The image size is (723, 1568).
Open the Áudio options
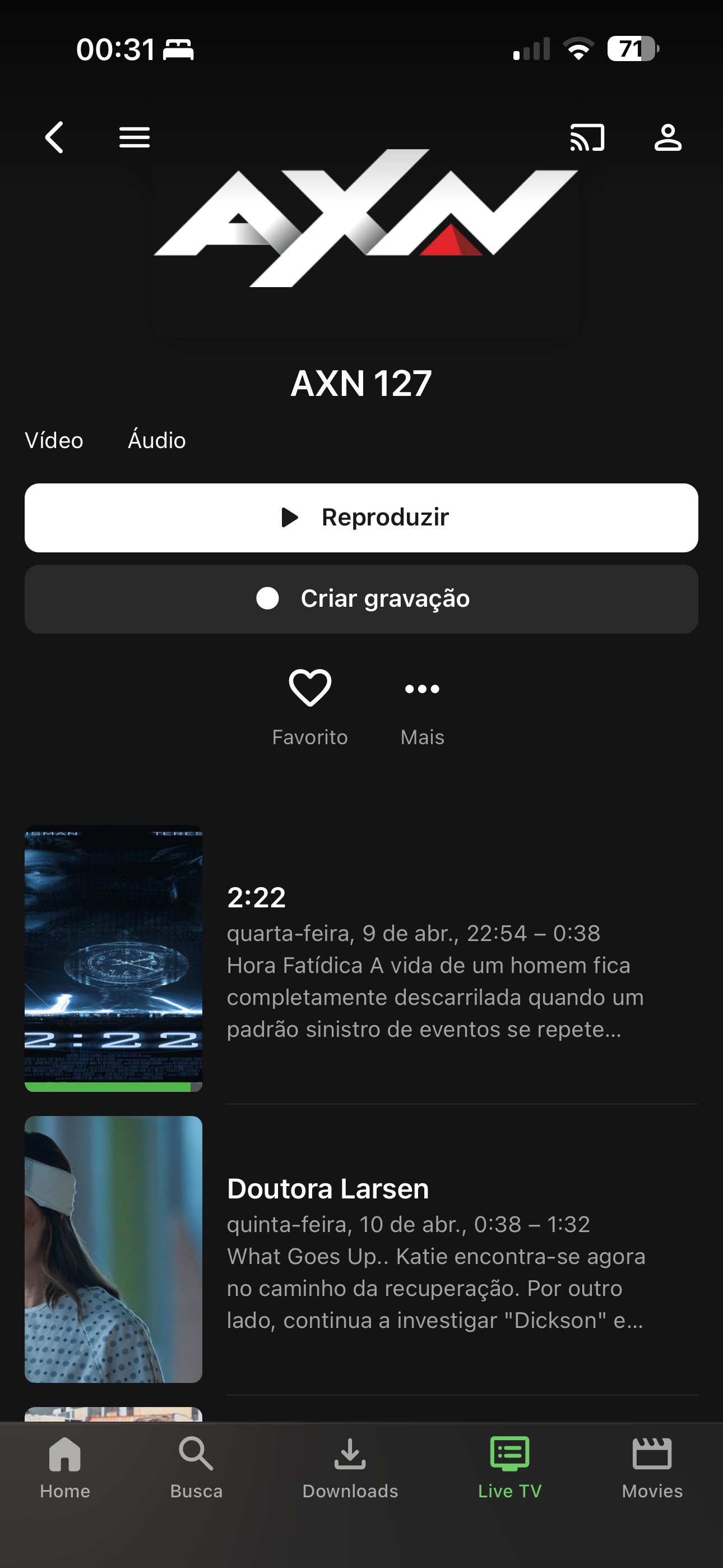[x=156, y=440]
